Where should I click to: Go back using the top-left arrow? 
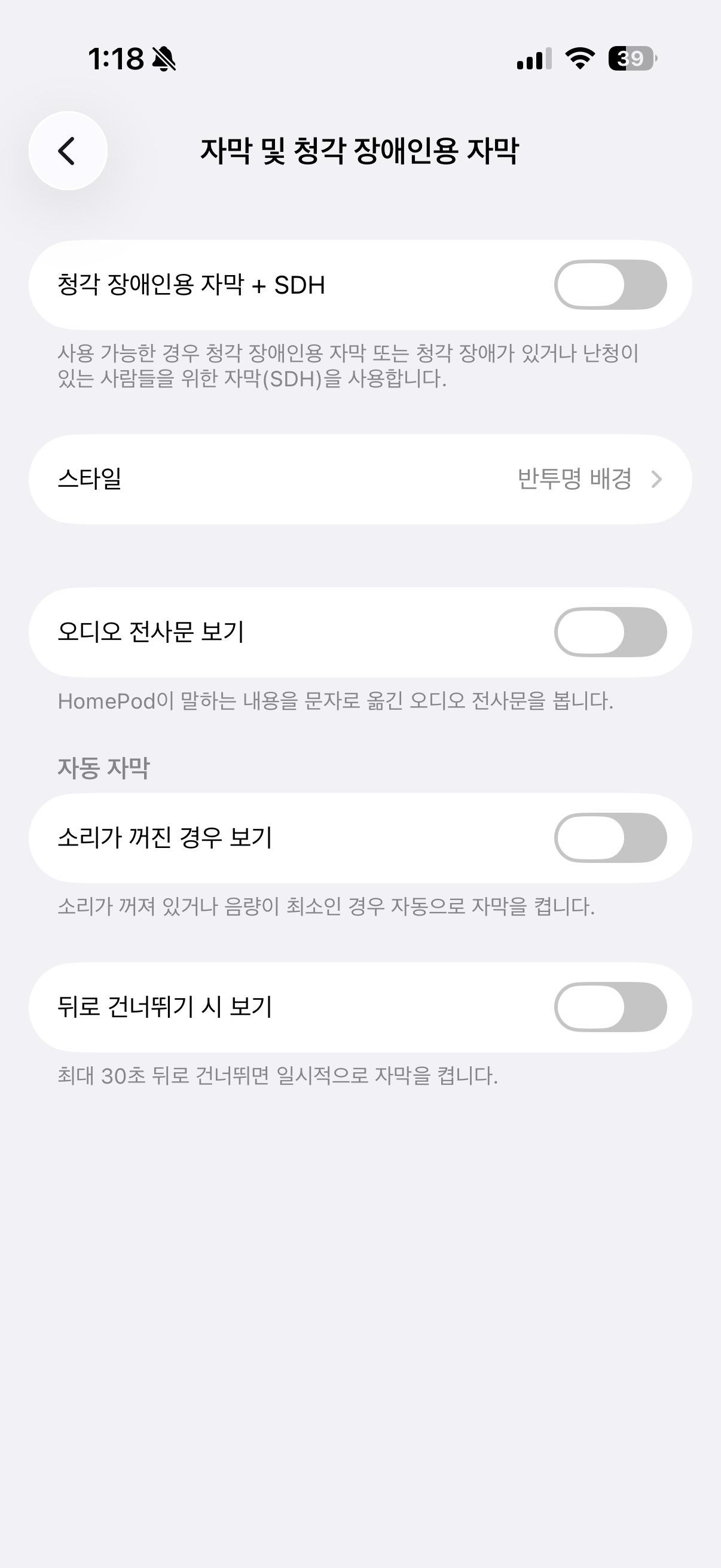tap(68, 151)
